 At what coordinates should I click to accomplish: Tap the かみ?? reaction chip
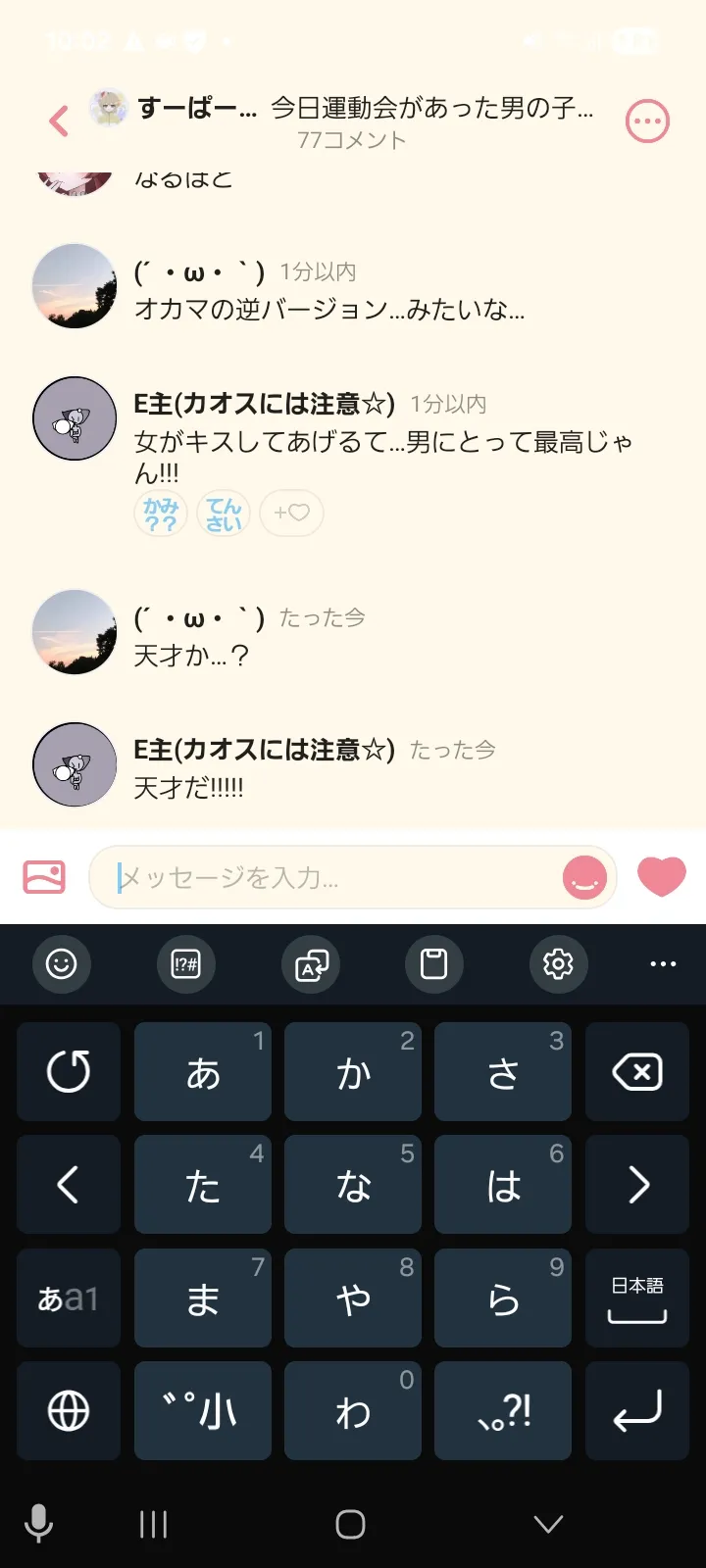click(x=161, y=513)
